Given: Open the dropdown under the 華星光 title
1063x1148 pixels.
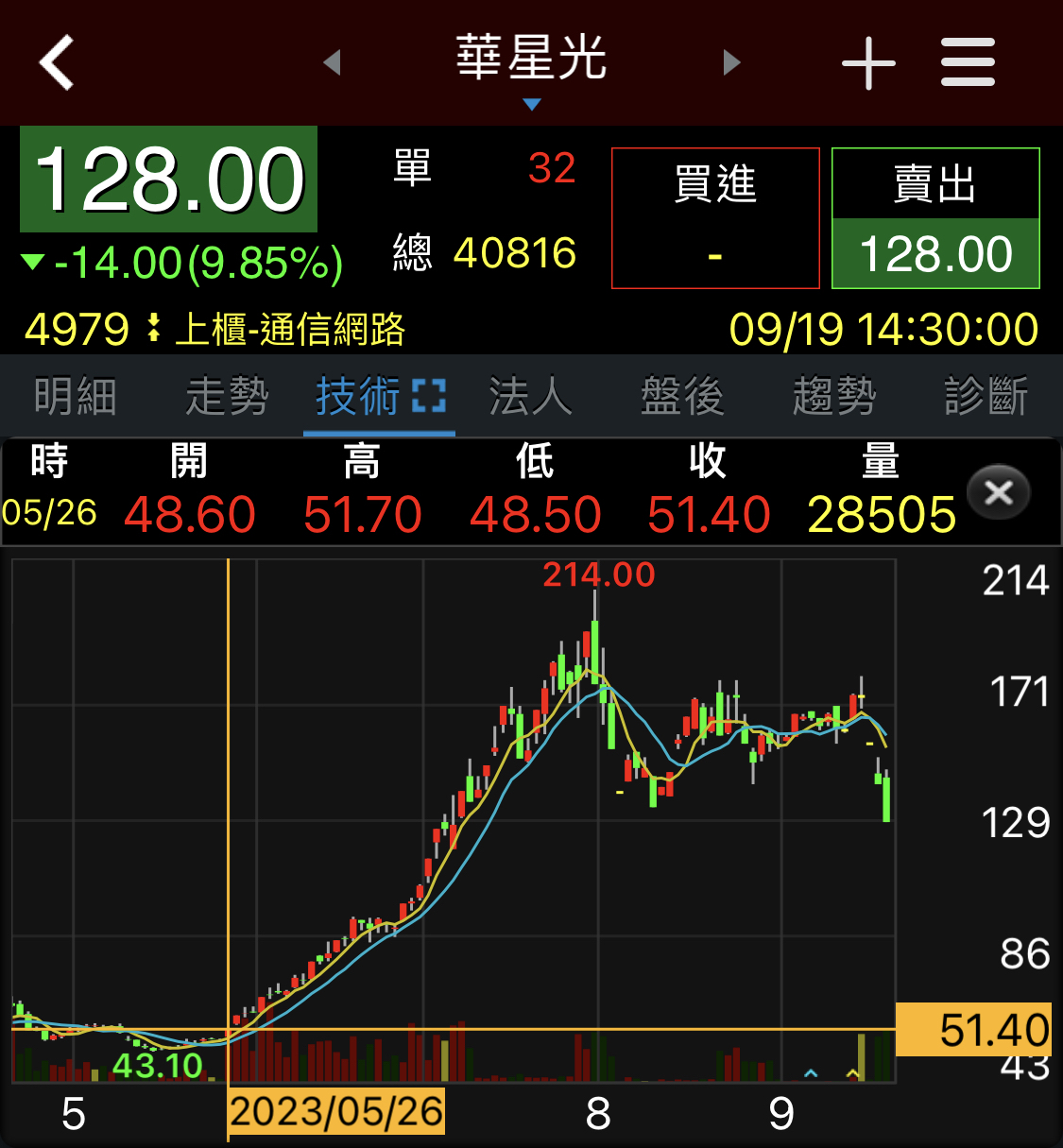Looking at the screenshot, I should click(x=532, y=104).
